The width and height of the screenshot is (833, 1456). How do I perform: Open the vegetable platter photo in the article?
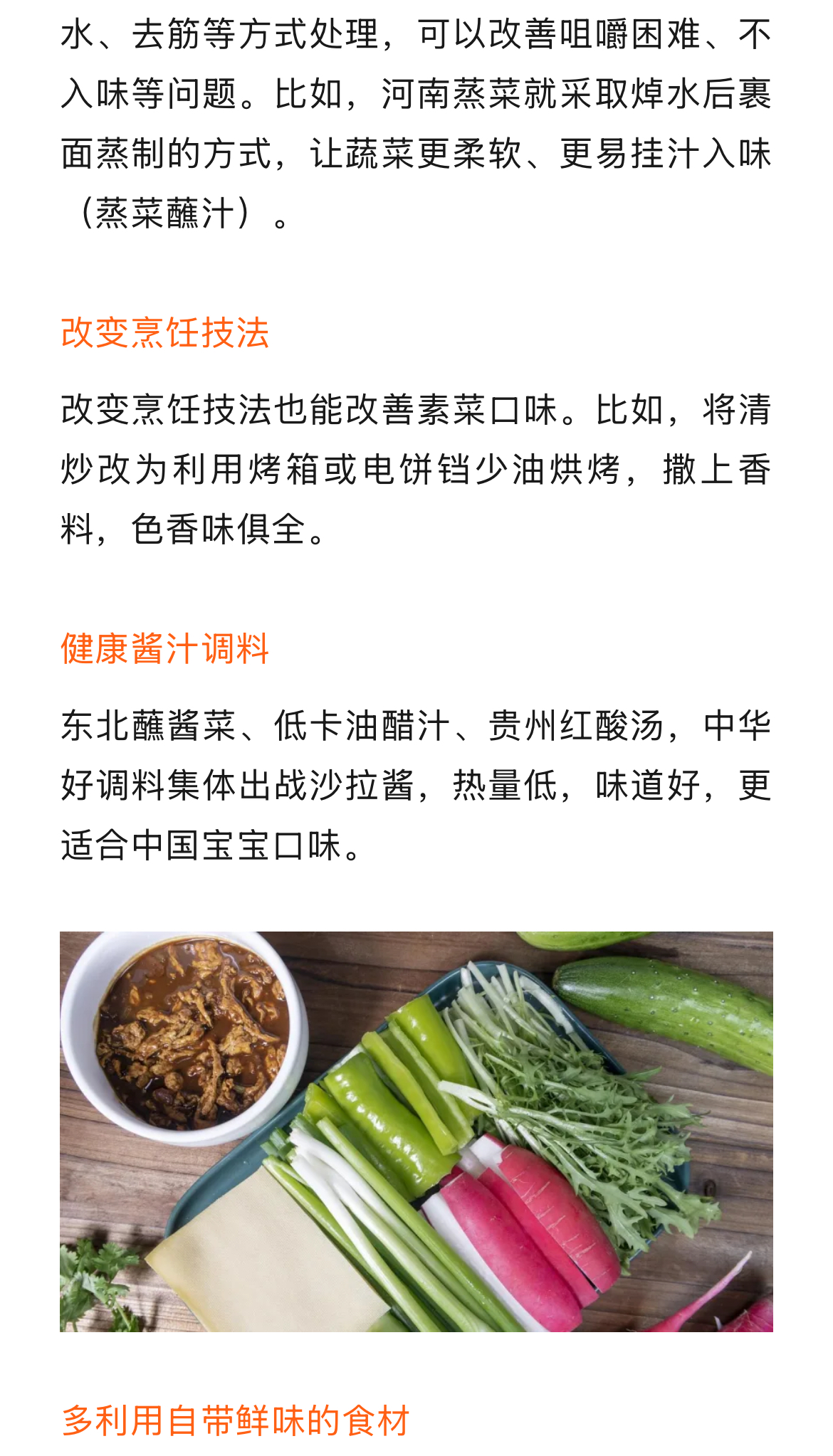(x=416, y=1131)
